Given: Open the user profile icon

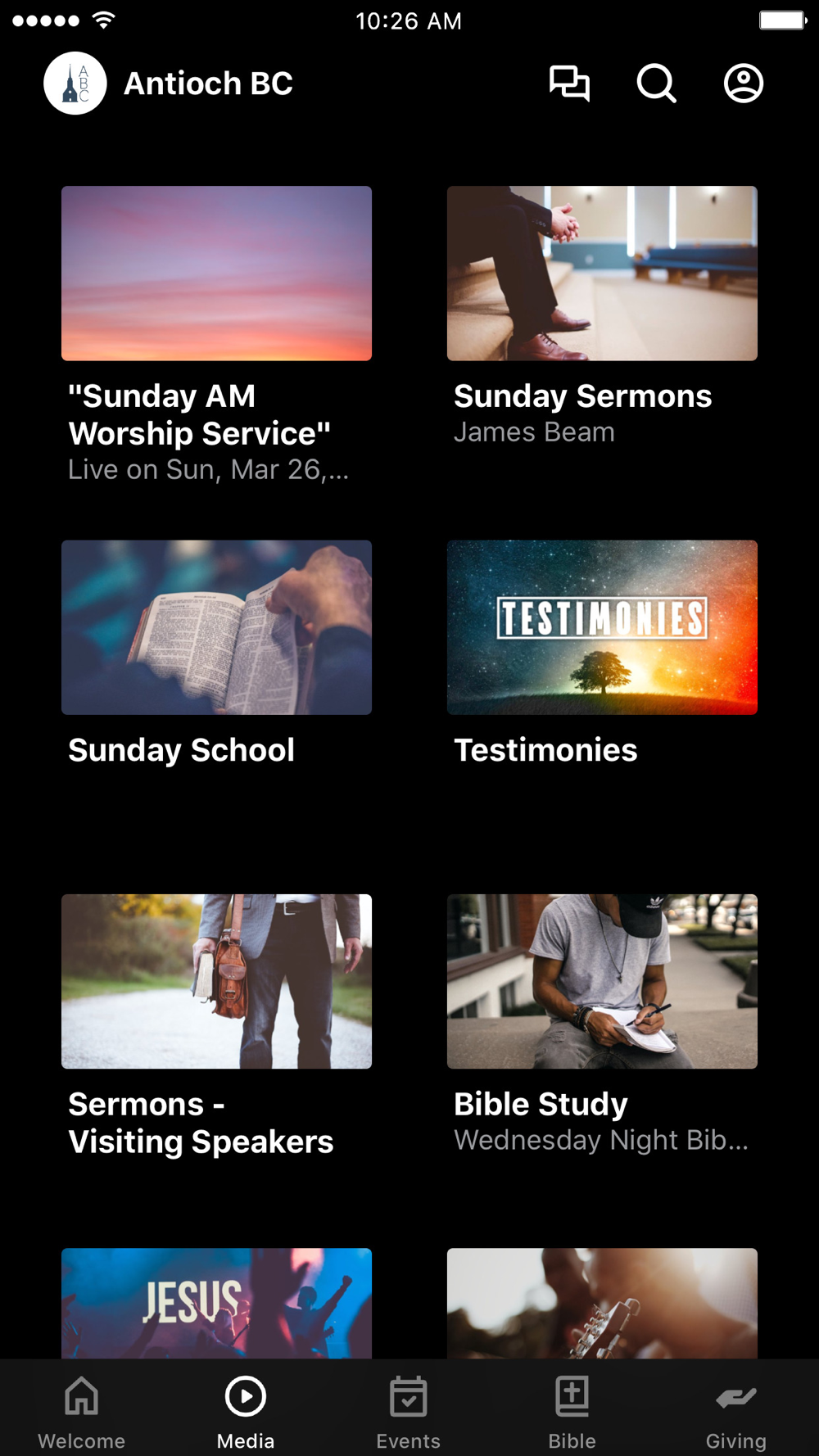Looking at the screenshot, I should pyautogui.click(x=743, y=84).
